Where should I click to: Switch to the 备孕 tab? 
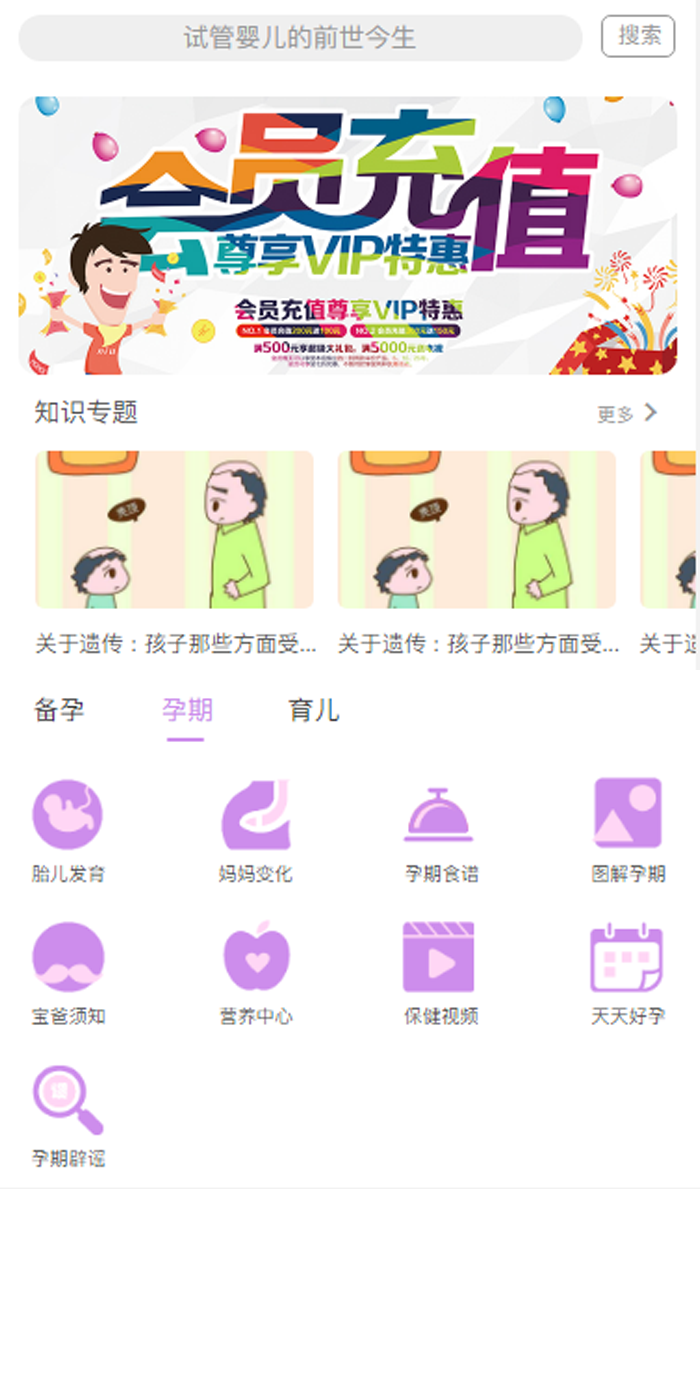tap(59, 711)
